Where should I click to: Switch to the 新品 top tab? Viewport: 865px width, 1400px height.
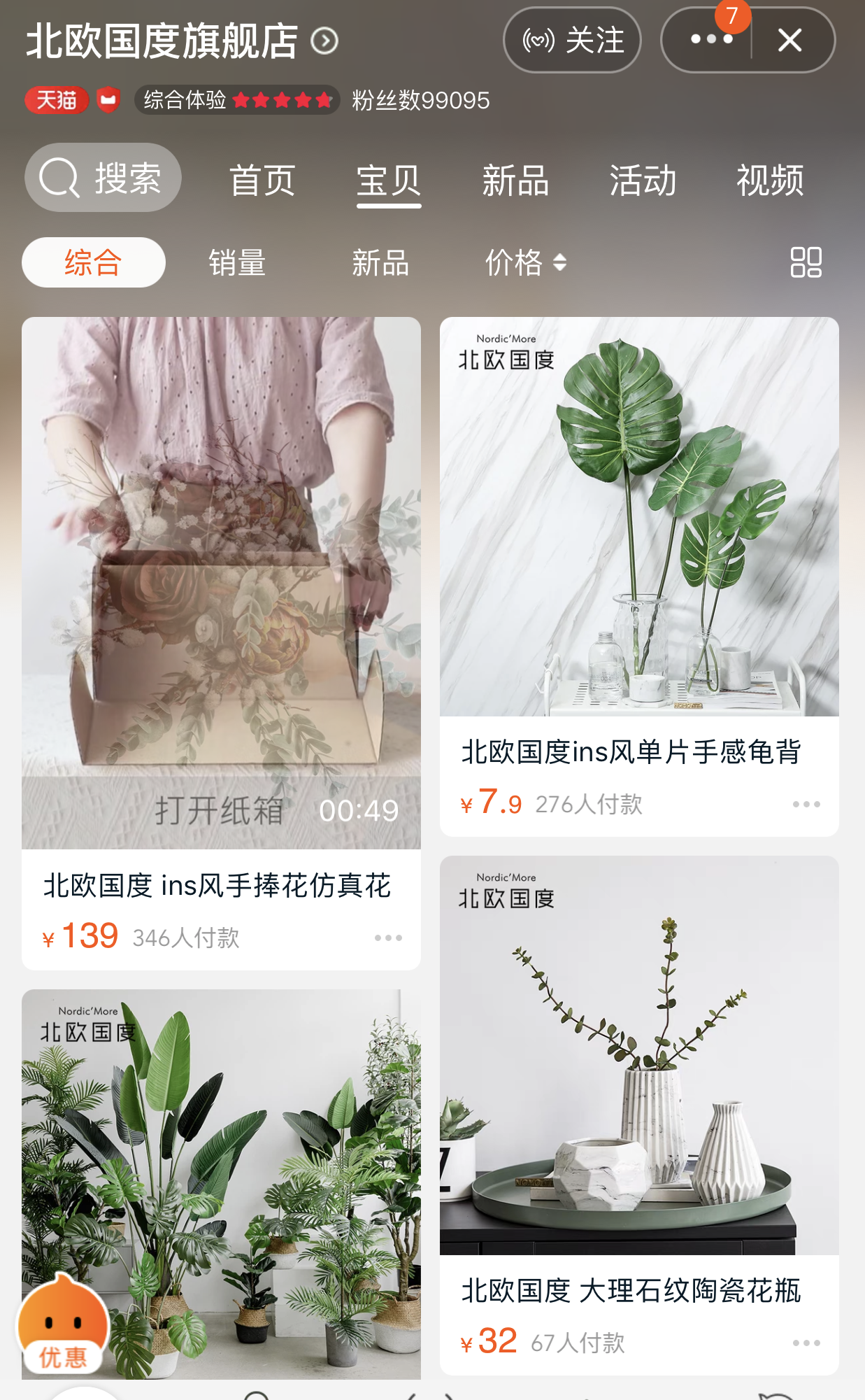515,181
